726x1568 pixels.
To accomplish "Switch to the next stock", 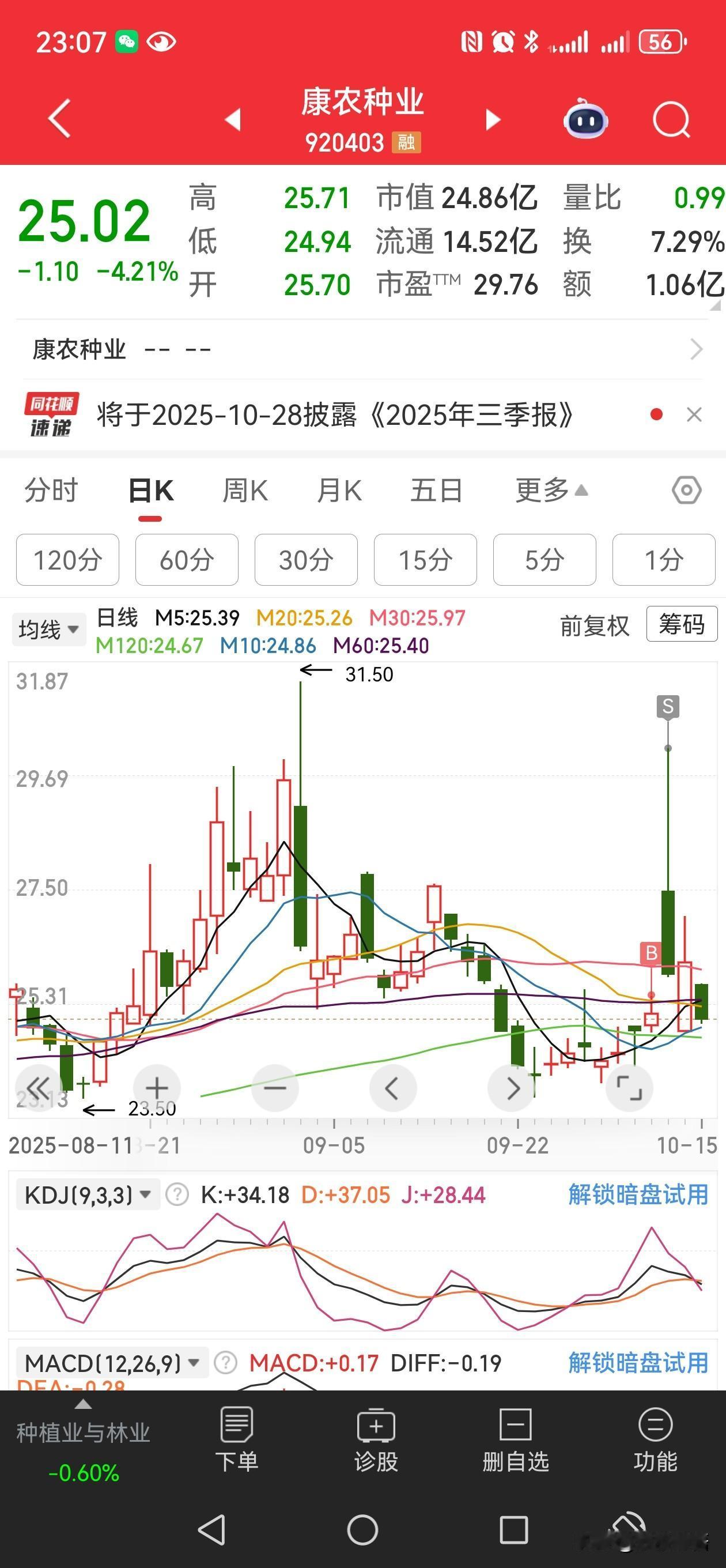I will [493, 120].
